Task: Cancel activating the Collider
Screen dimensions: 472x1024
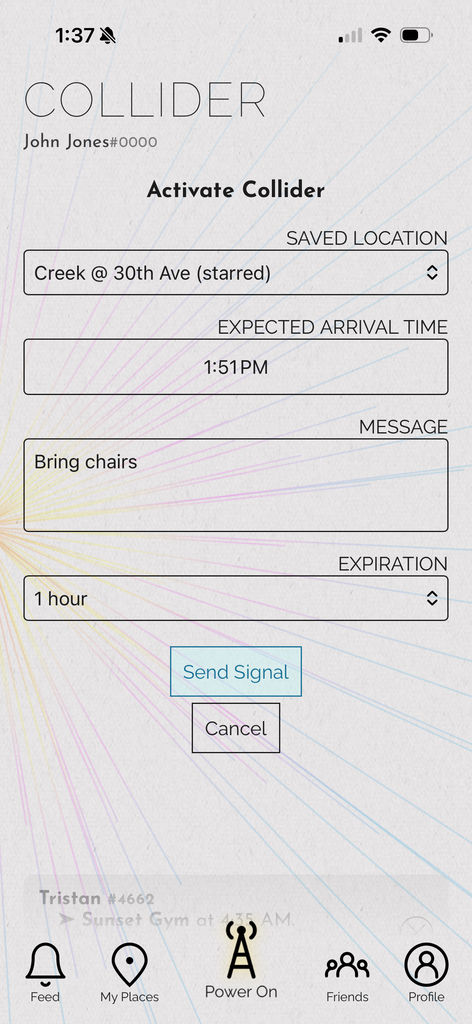Action: coord(236,728)
